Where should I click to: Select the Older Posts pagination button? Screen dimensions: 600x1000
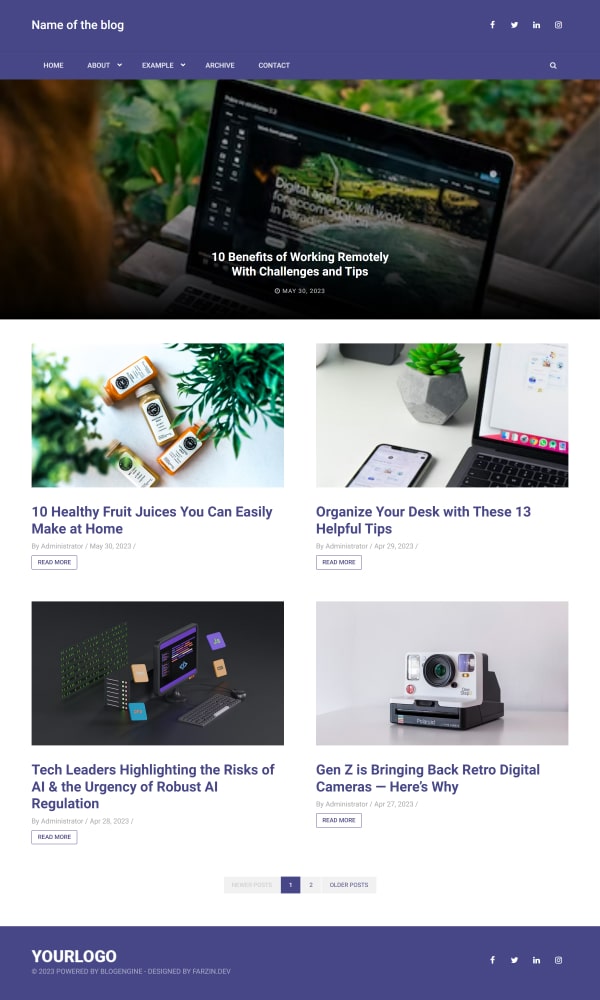coord(349,885)
